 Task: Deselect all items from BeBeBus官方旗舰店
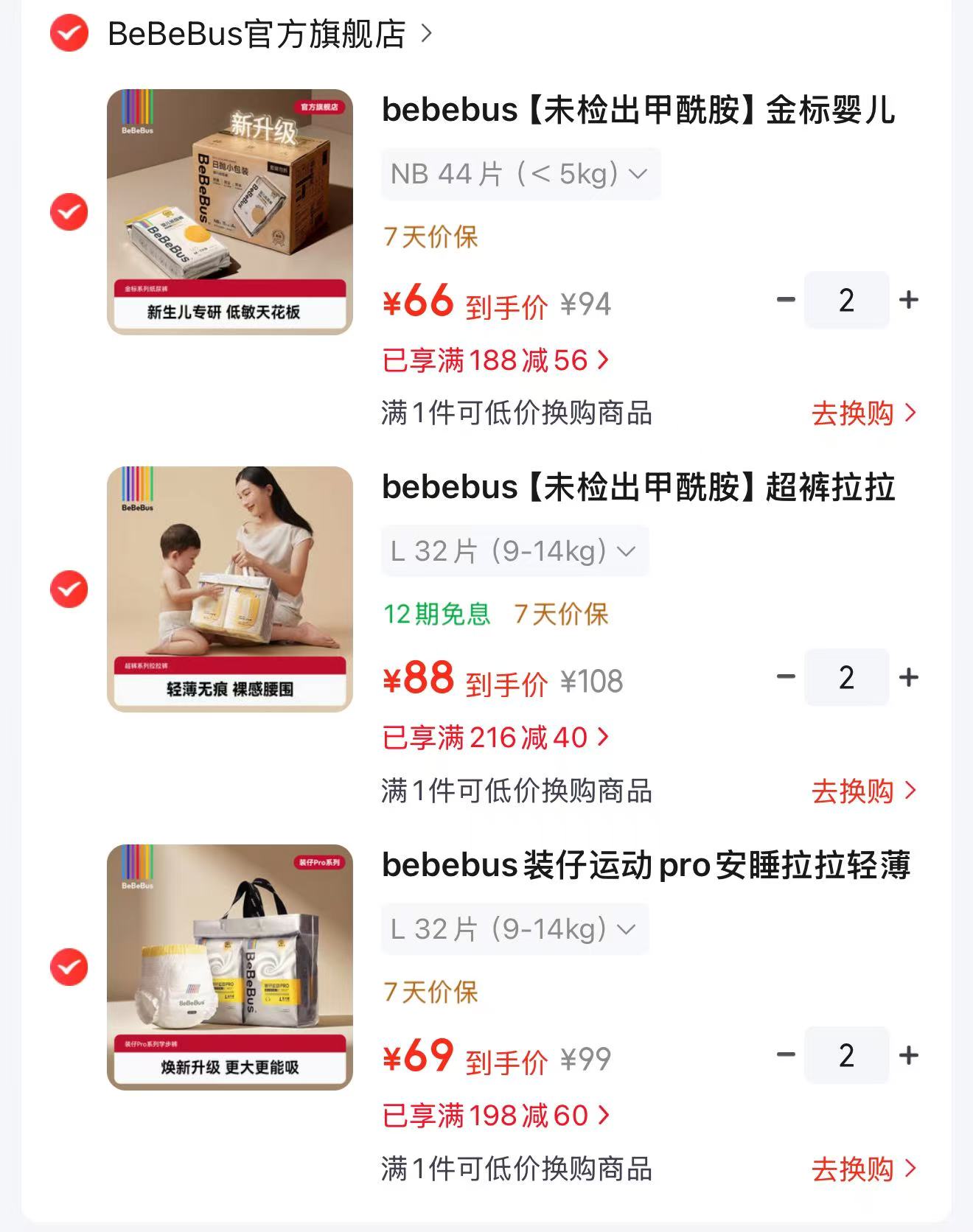point(69,33)
